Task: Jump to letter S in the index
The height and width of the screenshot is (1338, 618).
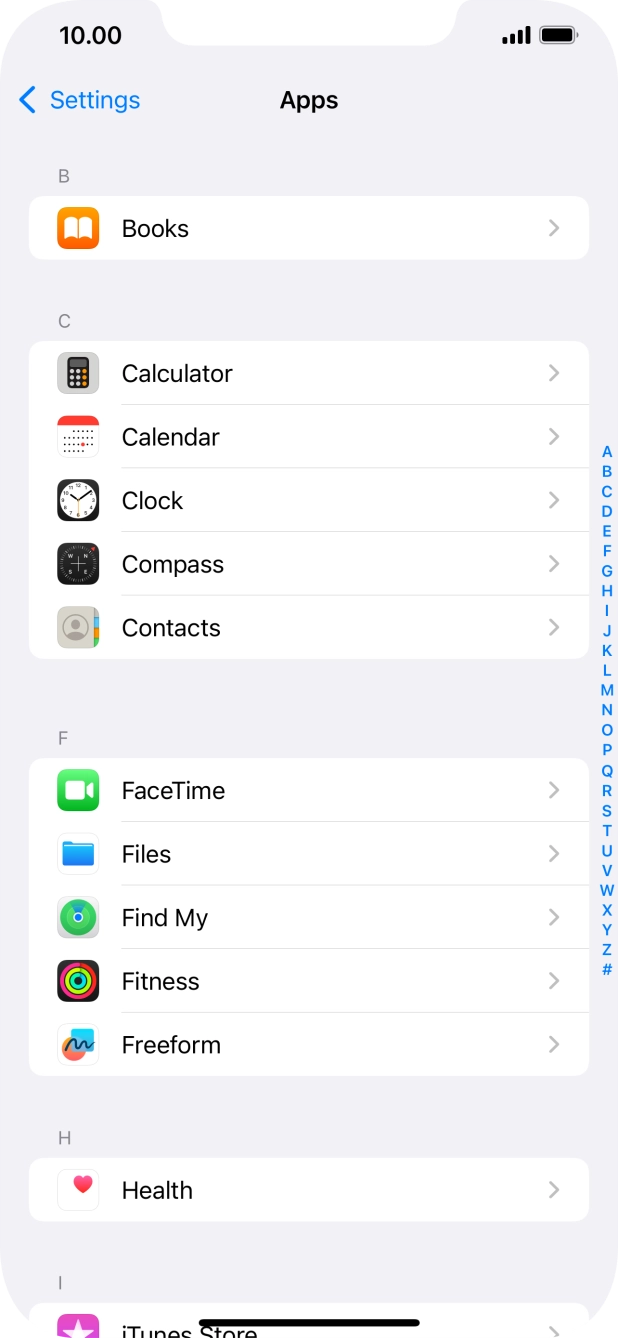Action: click(607, 810)
